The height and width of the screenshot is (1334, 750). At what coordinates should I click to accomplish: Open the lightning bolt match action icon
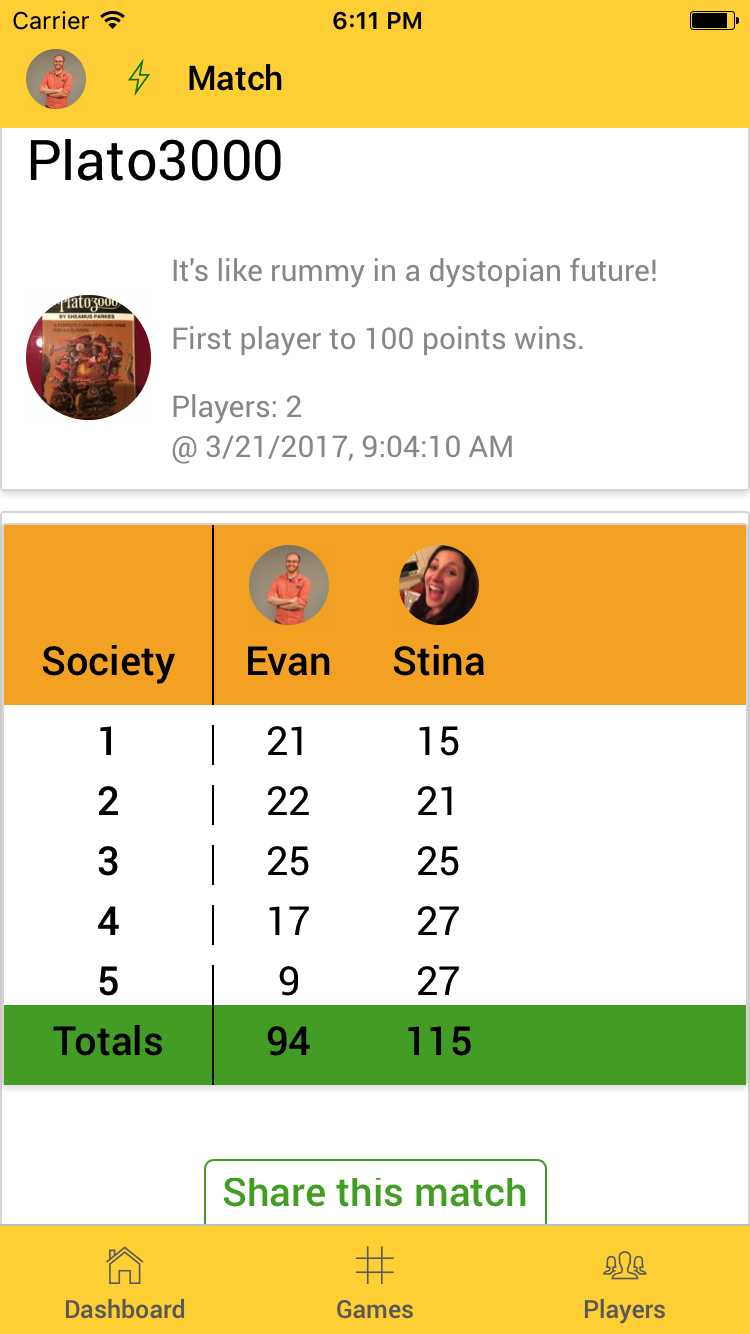(139, 78)
